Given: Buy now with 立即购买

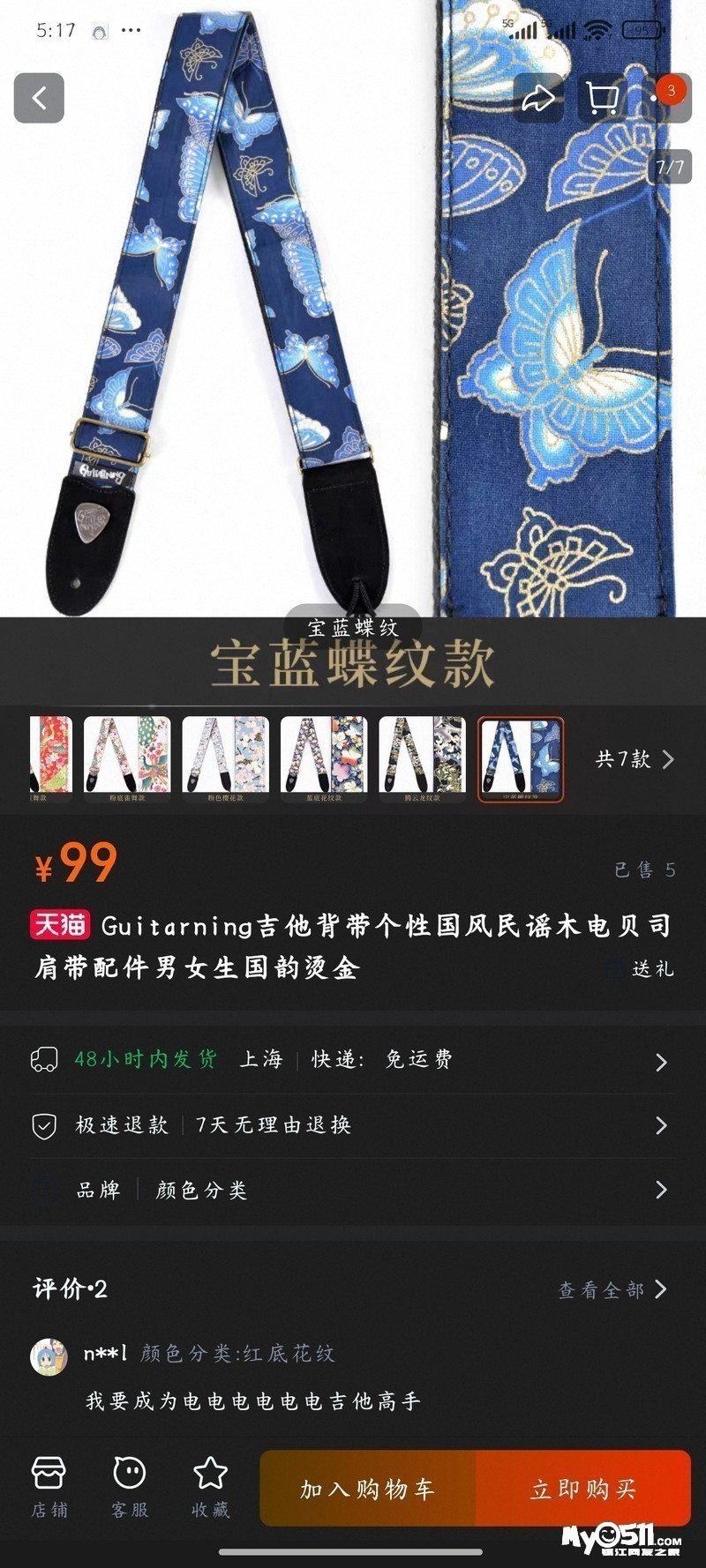Looking at the screenshot, I should coord(582,1490).
